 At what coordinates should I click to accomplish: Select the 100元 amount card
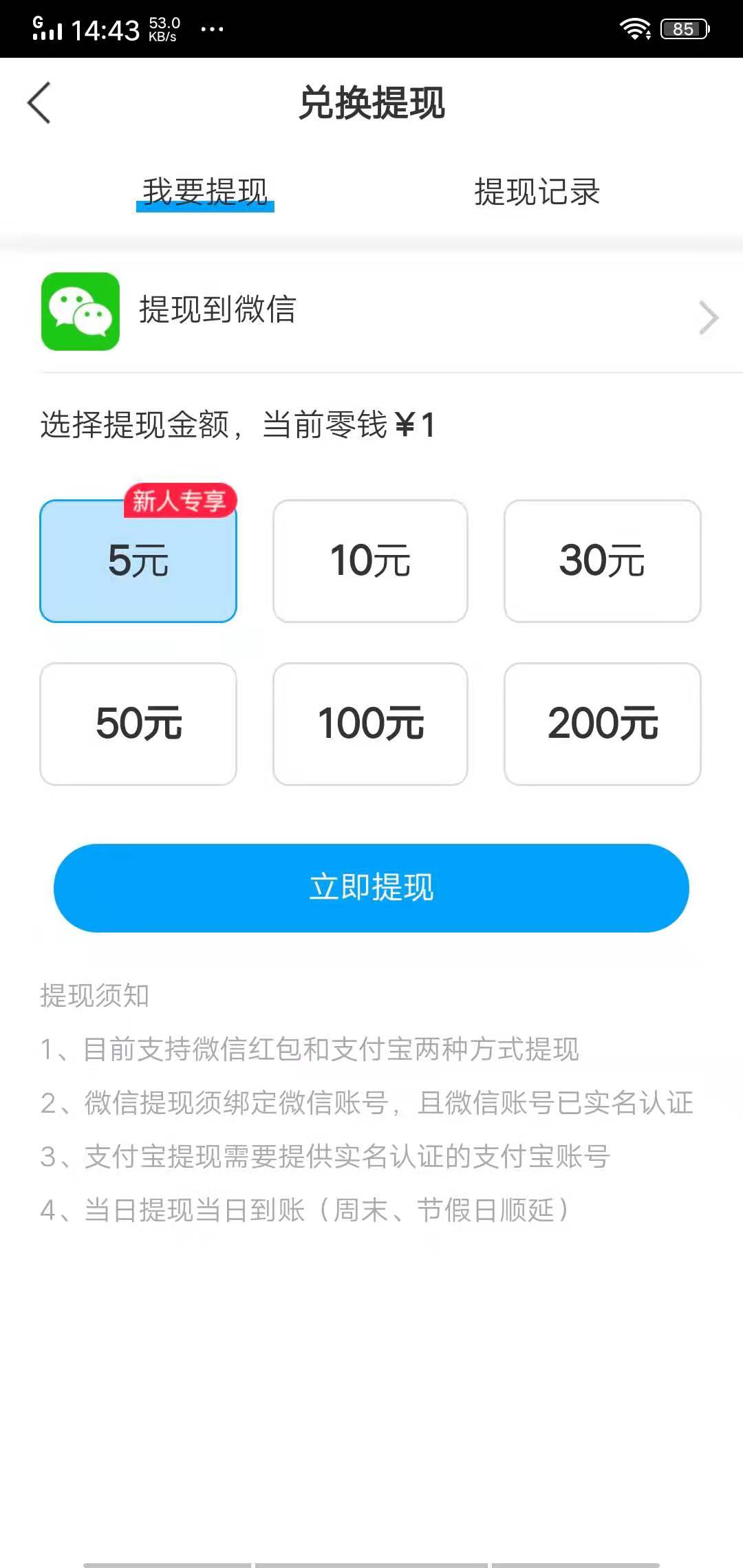tap(369, 723)
